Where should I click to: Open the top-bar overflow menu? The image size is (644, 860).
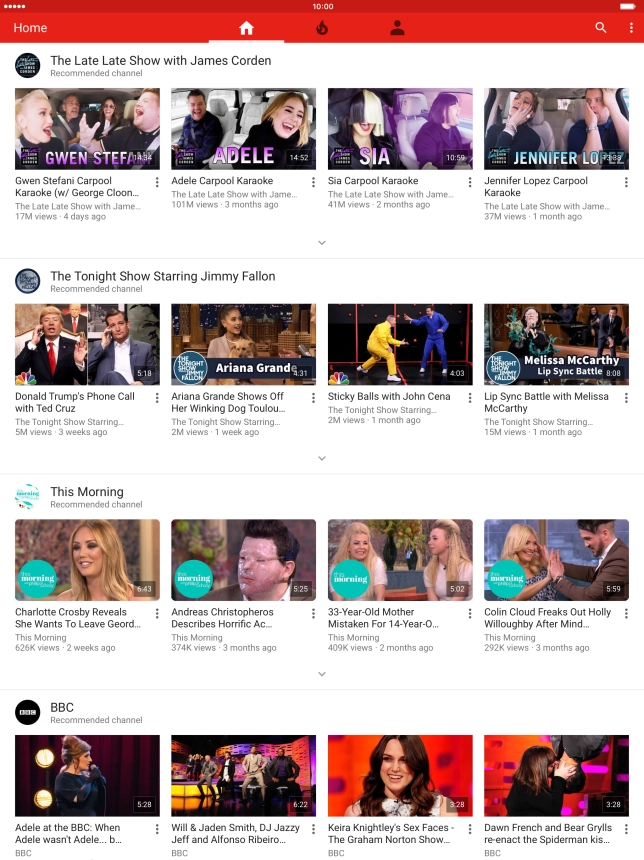(631, 28)
